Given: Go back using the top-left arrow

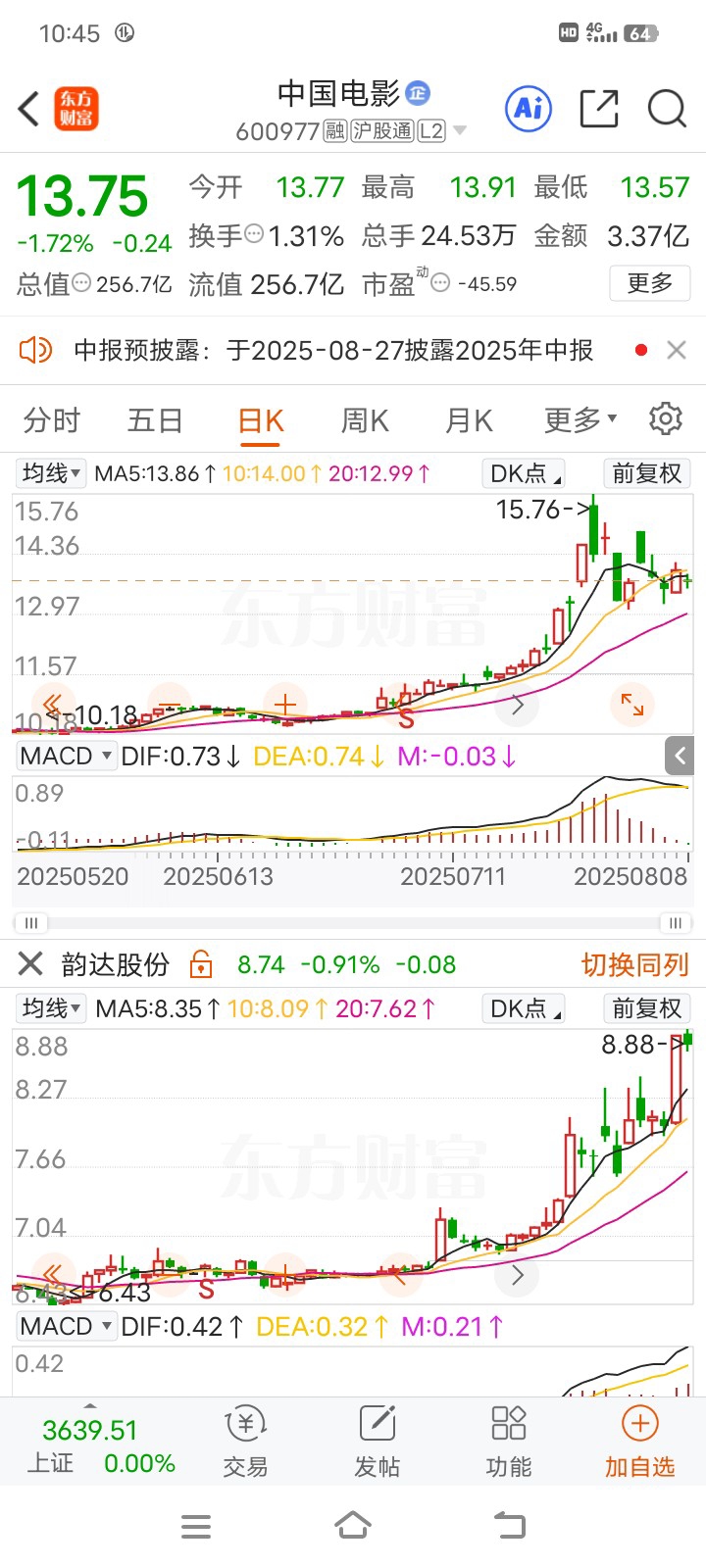Looking at the screenshot, I should [29, 109].
